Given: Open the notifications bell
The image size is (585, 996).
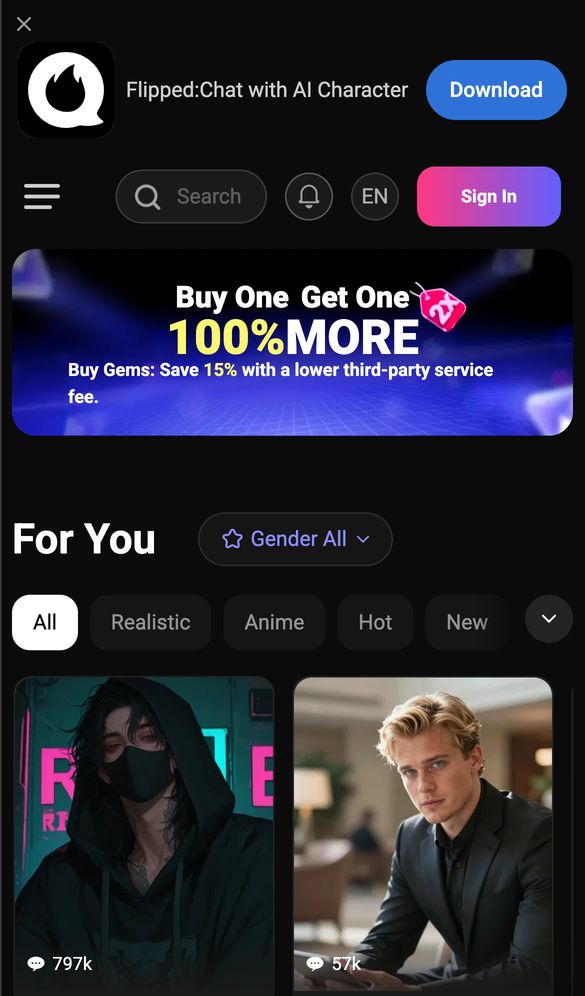Looking at the screenshot, I should coord(309,196).
